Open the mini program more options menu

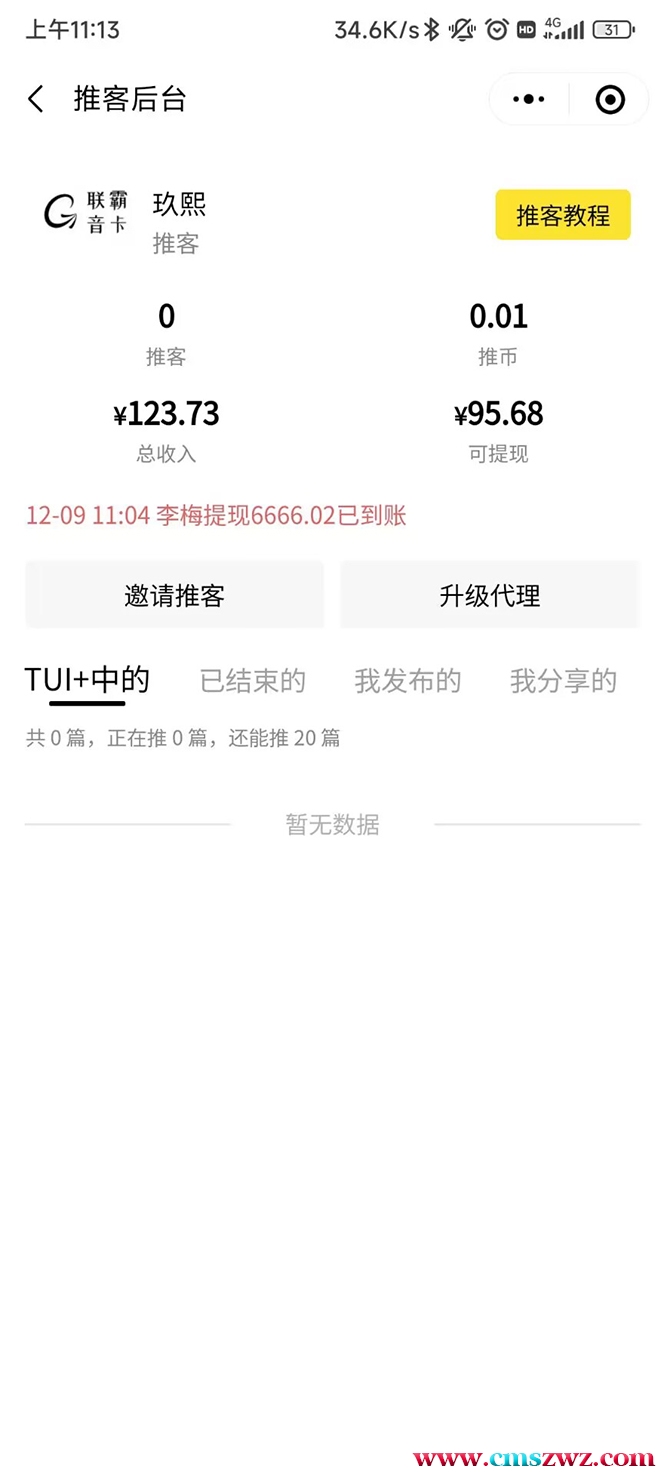click(x=528, y=99)
